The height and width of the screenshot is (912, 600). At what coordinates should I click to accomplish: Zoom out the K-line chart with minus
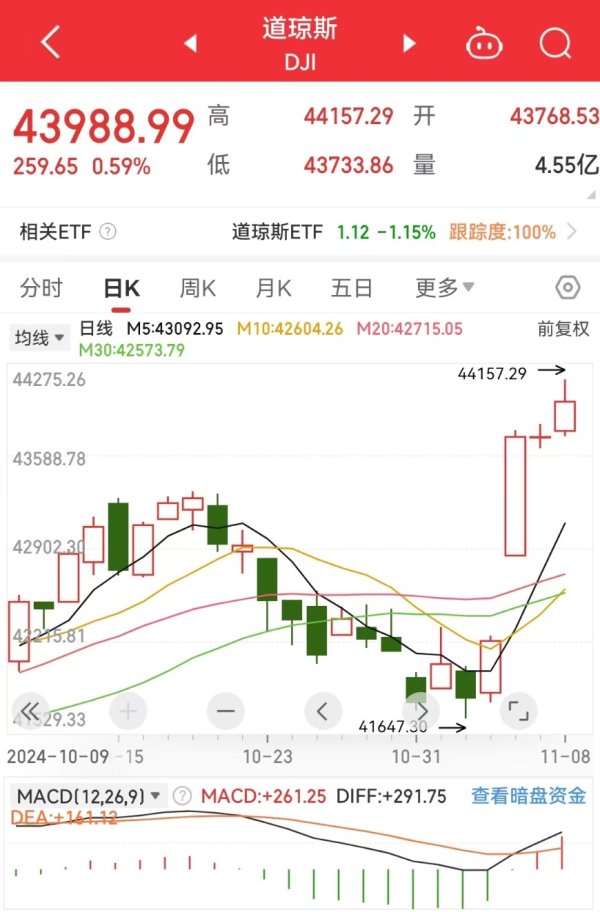[x=226, y=711]
